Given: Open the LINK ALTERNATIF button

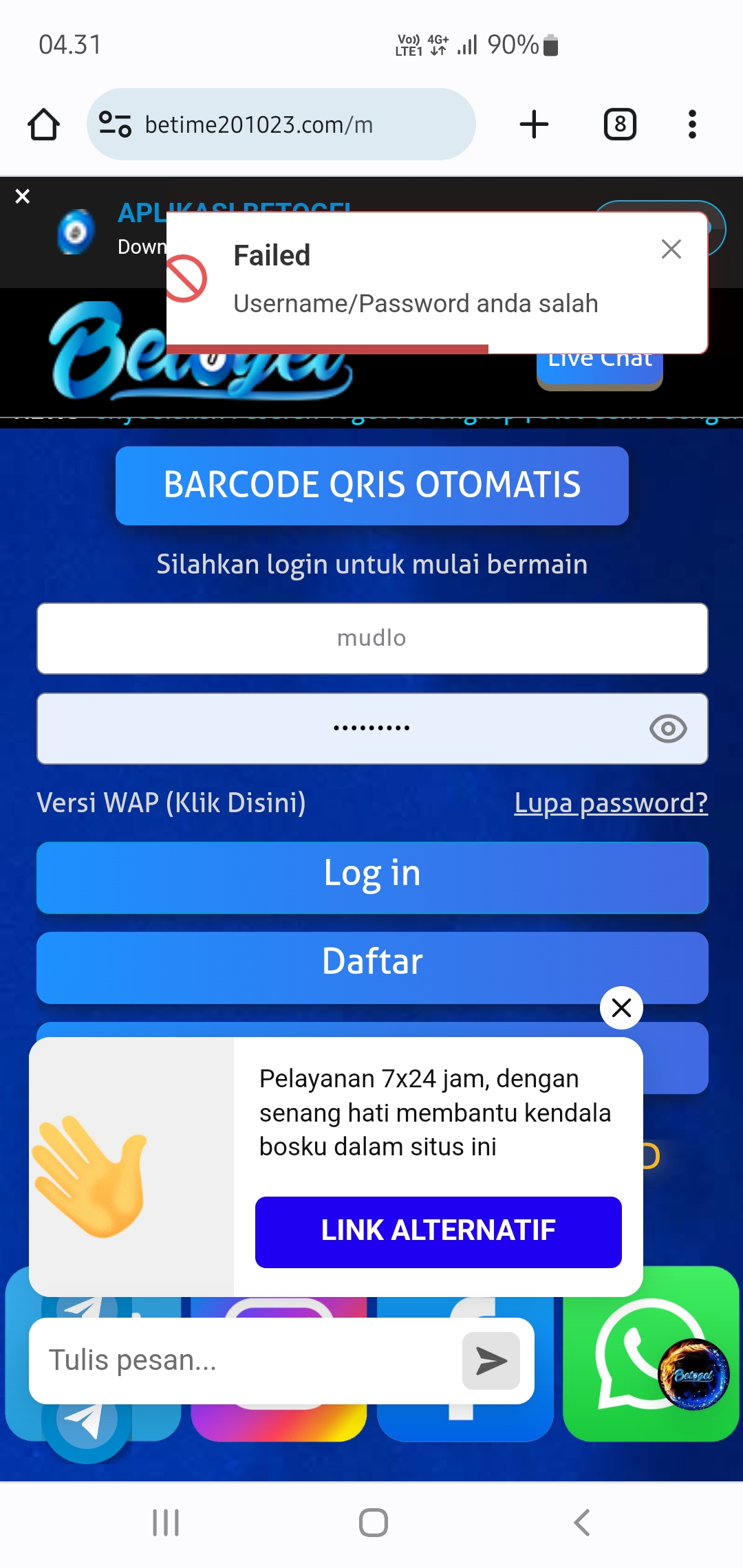Looking at the screenshot, I should tap(438, 1232).
